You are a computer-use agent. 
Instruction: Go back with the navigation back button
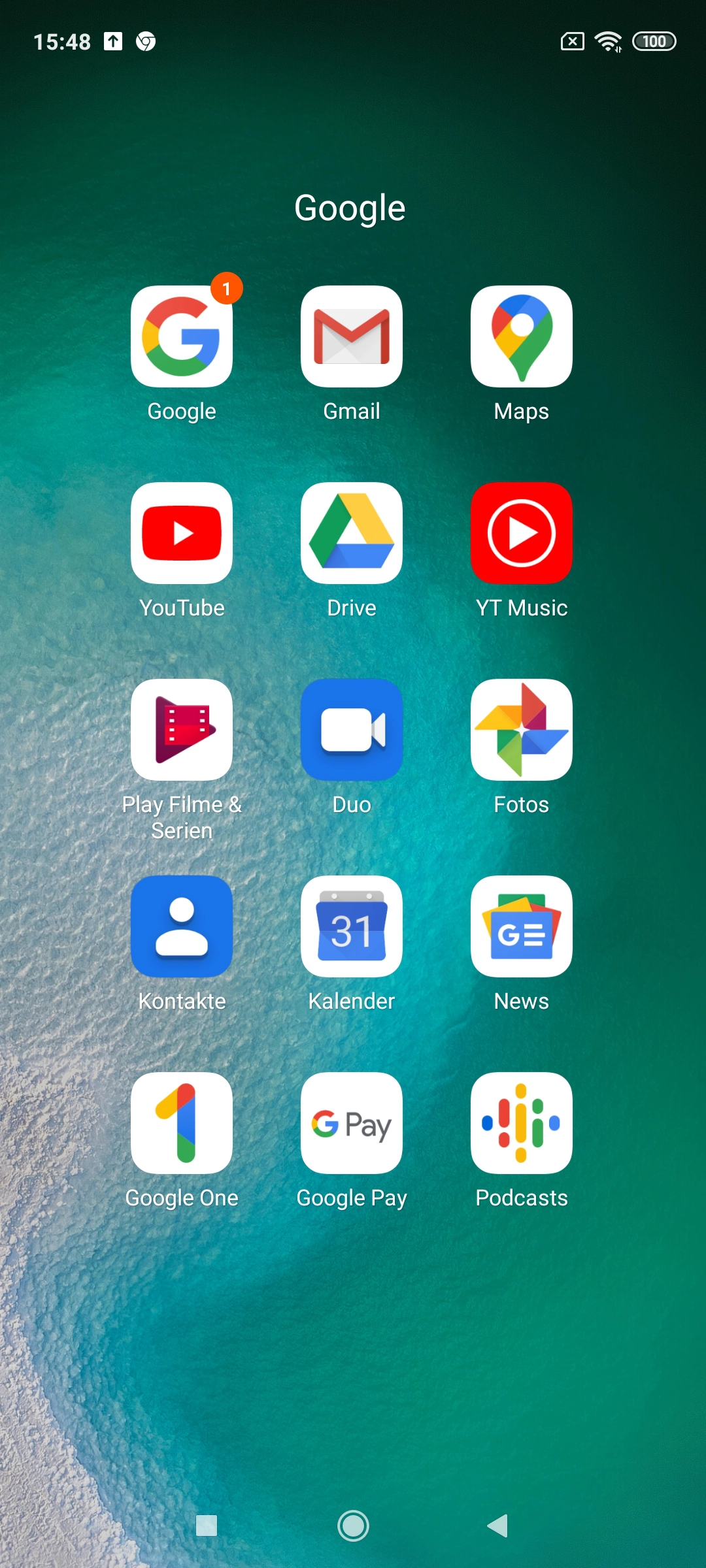497,1526
